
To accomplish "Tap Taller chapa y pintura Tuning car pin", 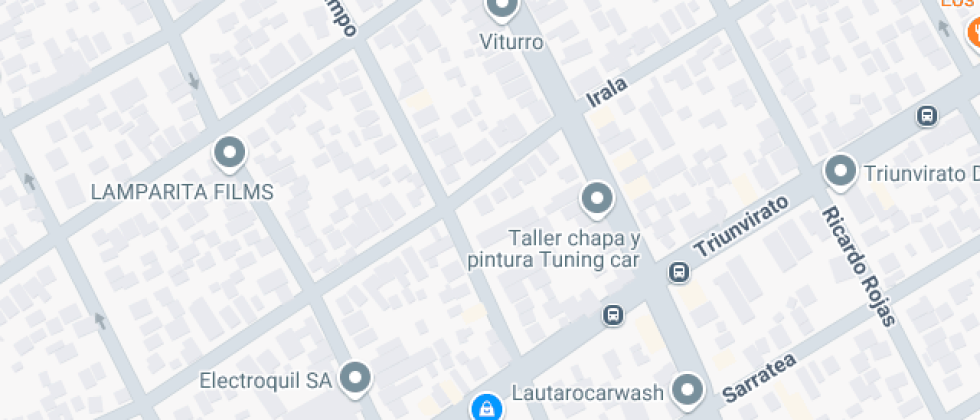I will 597,199.
